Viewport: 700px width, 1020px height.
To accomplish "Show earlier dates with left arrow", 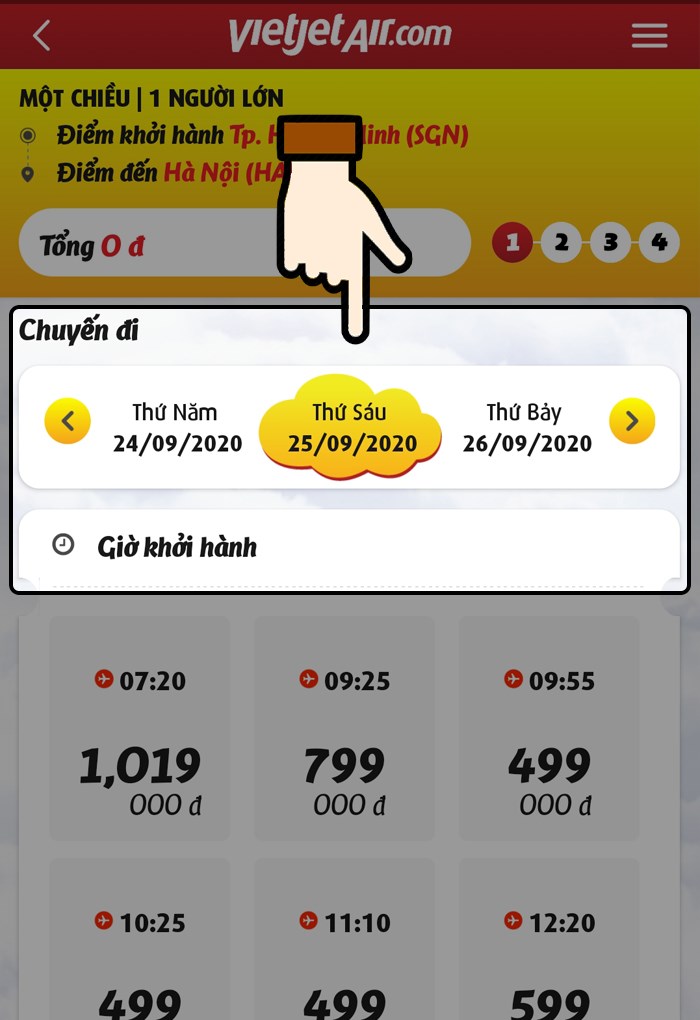I will (x=68, y=421).
